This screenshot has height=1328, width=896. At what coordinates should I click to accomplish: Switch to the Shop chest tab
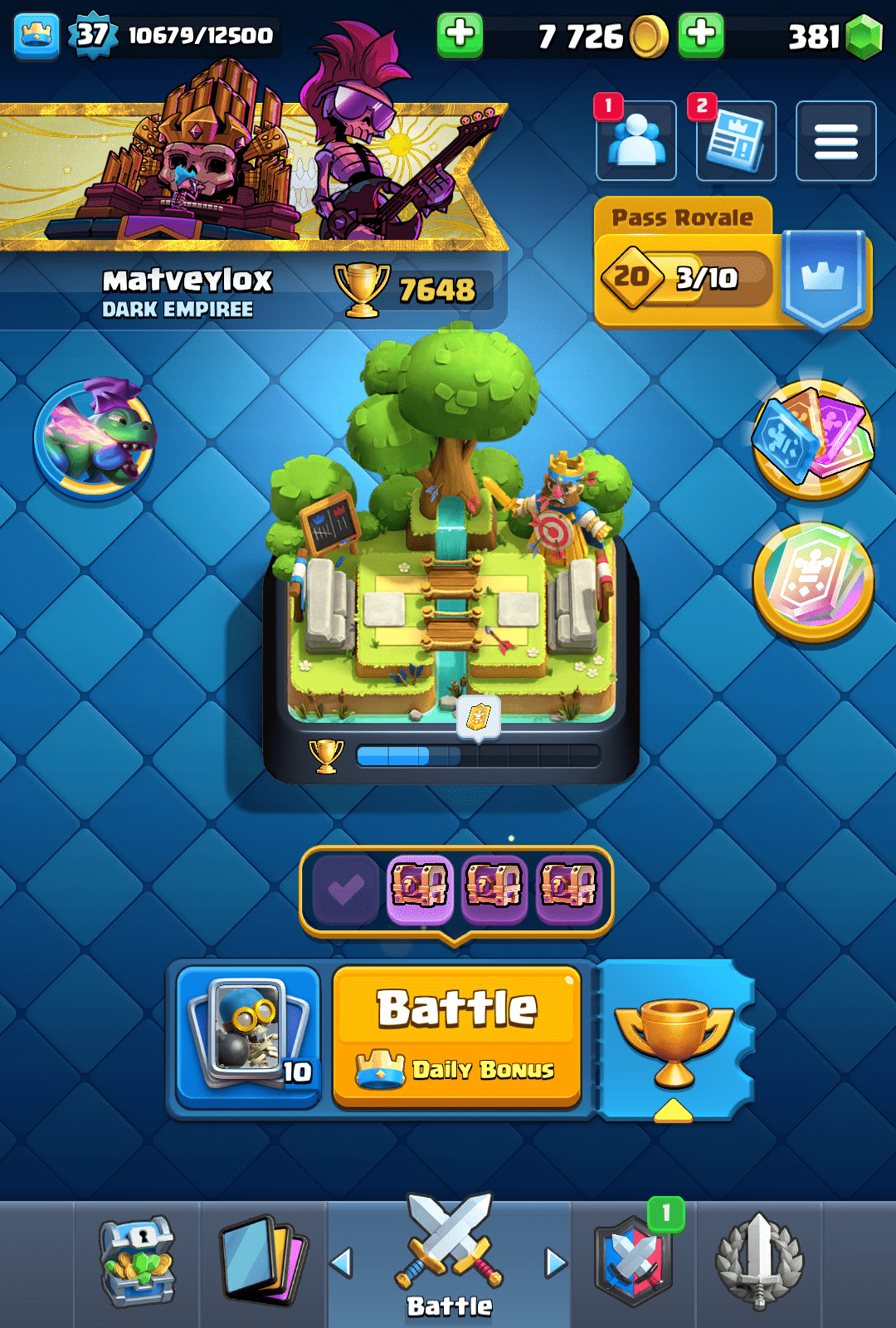coord(138,1262)
